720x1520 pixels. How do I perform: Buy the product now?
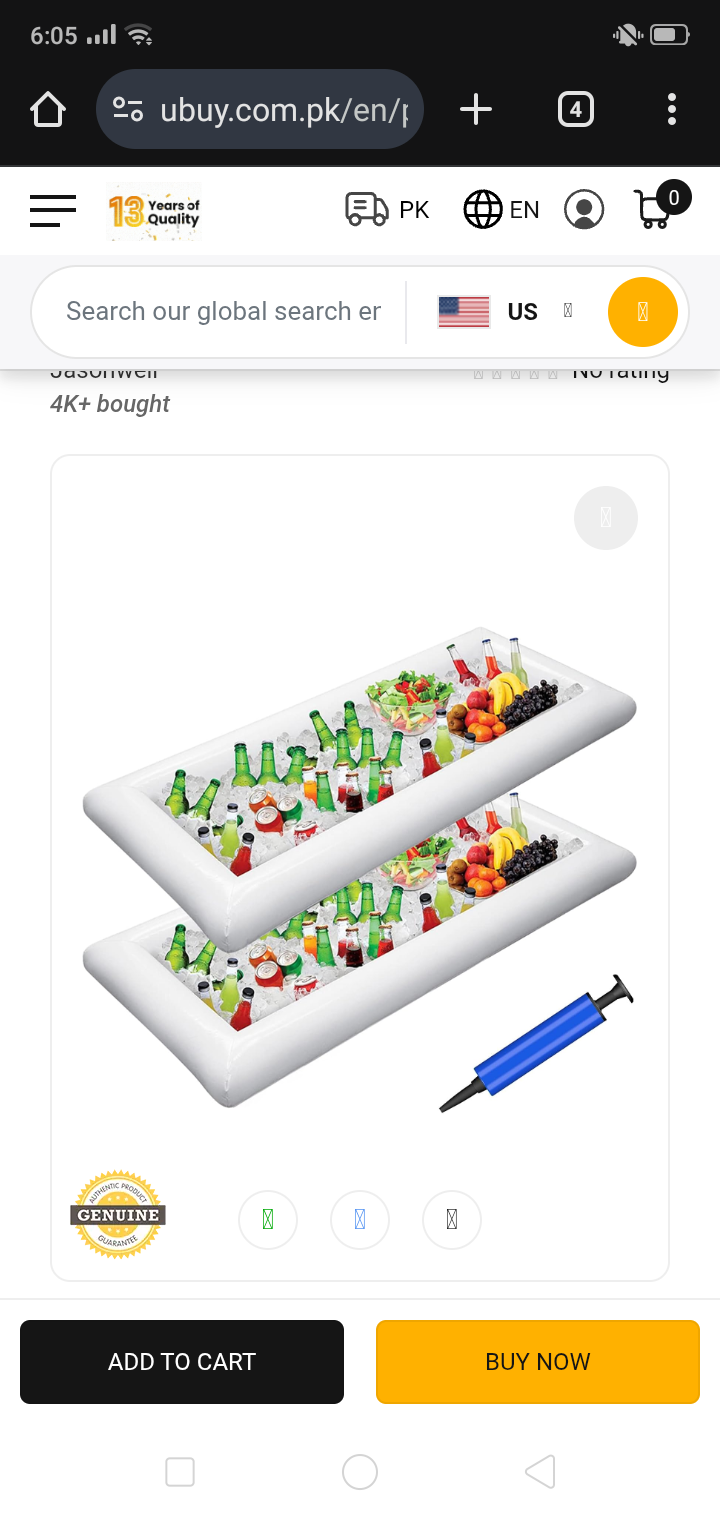(537, 1362)
